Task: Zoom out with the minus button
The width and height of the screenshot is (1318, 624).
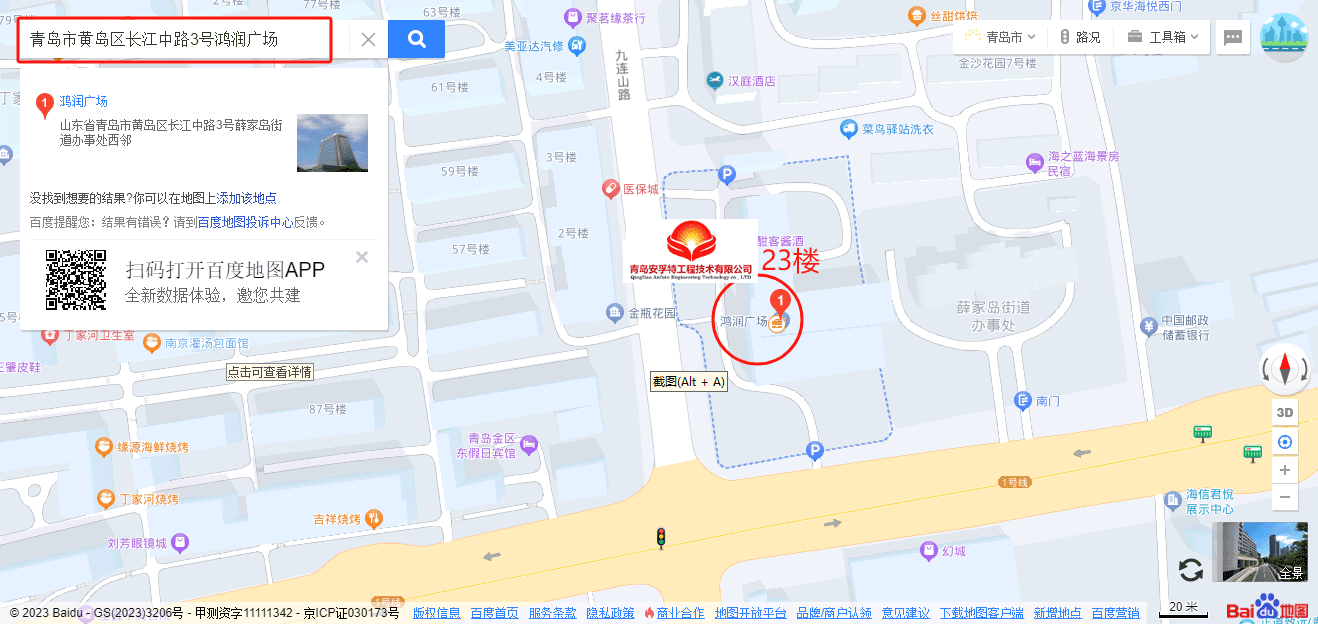Action: (1285, 497)
